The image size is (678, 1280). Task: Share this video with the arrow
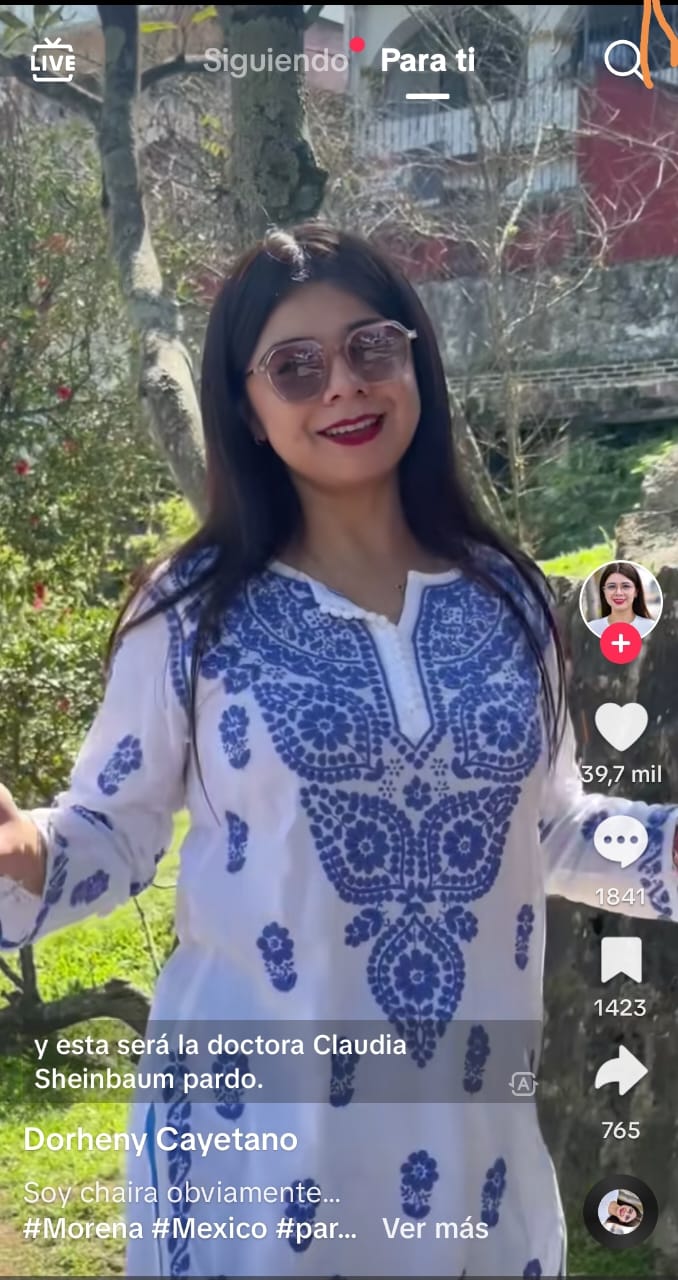(x=621, y=1071)
